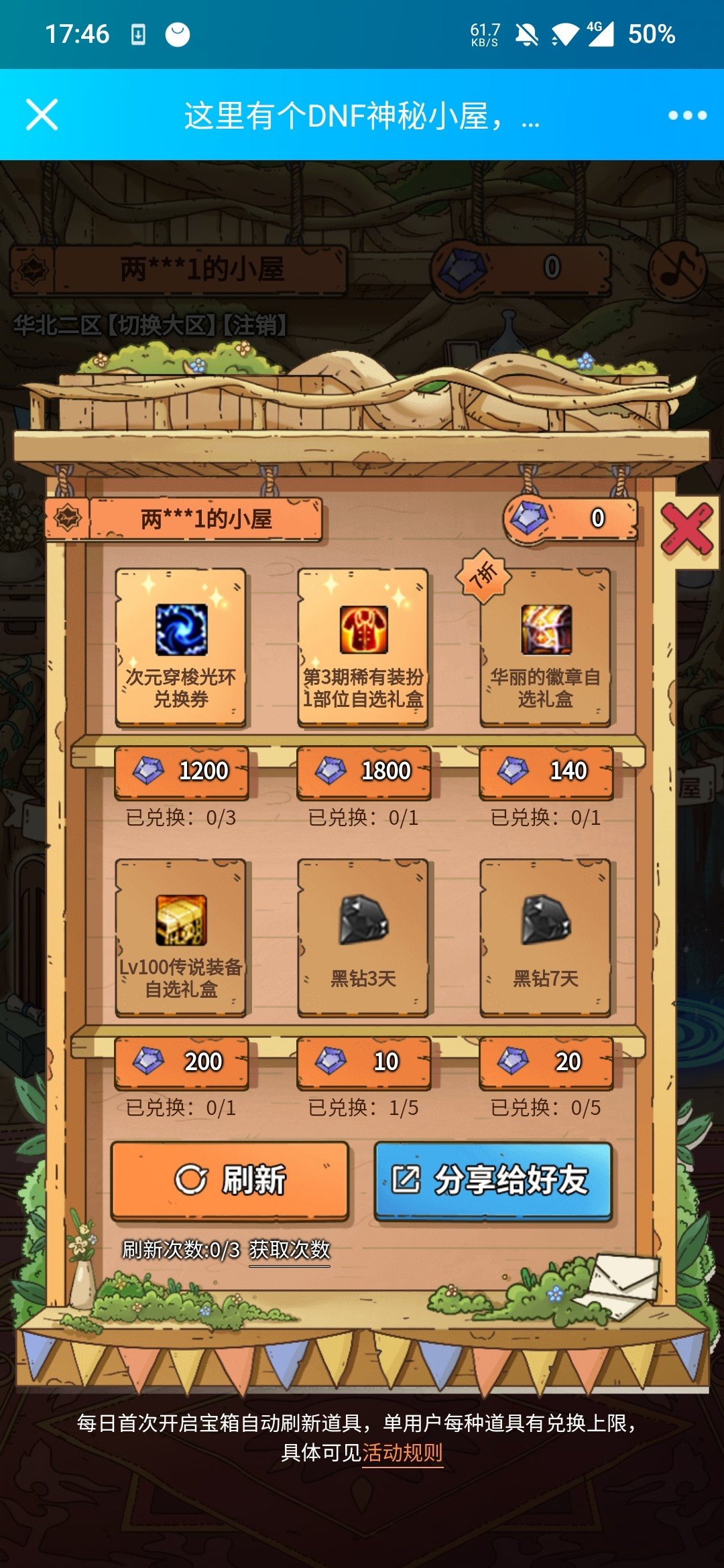The width and height of the screenshot is (724, 1568).
Task: Select the 华丽的徽章自选礼盒 card
Action: tap(545, 647)
